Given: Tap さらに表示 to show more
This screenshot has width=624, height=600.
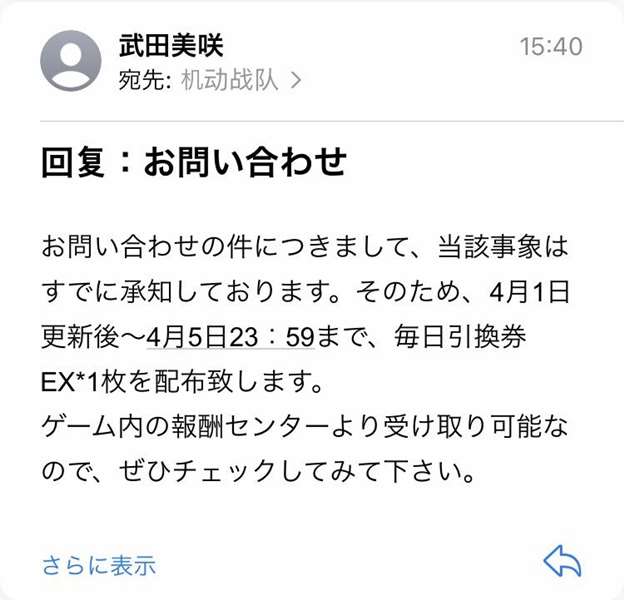Looking at the screenshot, I should click(98, 565).
